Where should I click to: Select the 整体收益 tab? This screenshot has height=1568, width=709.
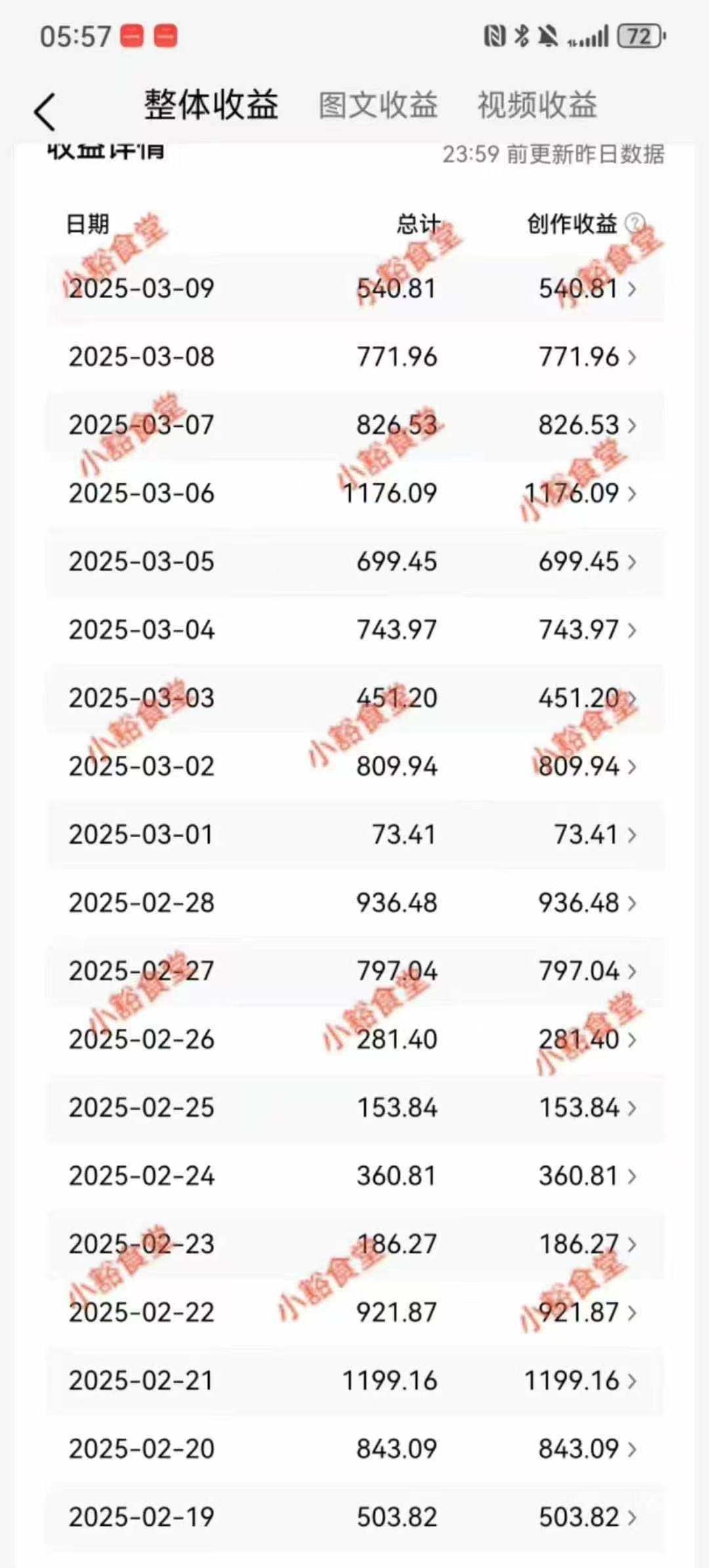tap(211, 105)
